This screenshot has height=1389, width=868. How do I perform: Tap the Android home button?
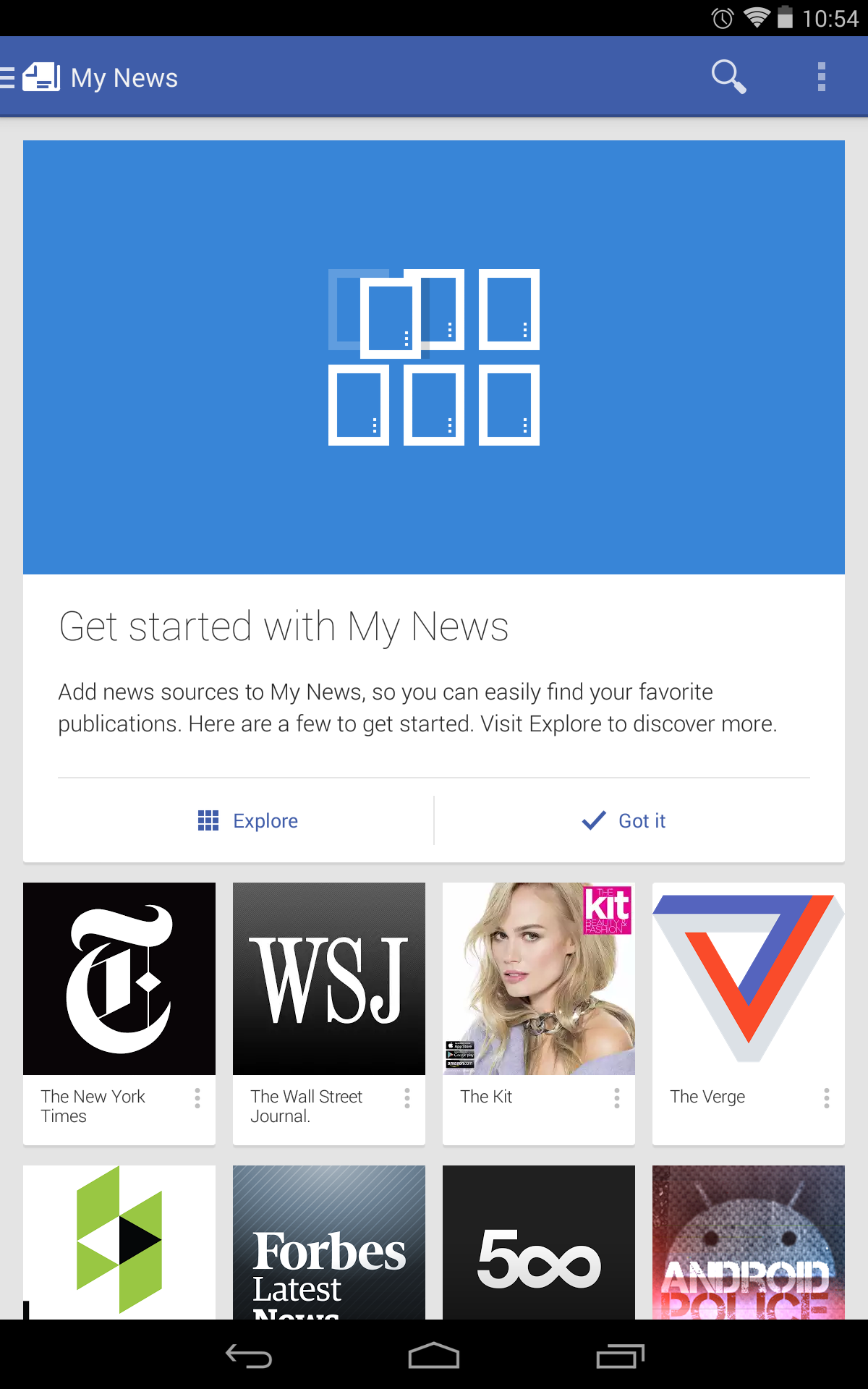[434, 1356]
